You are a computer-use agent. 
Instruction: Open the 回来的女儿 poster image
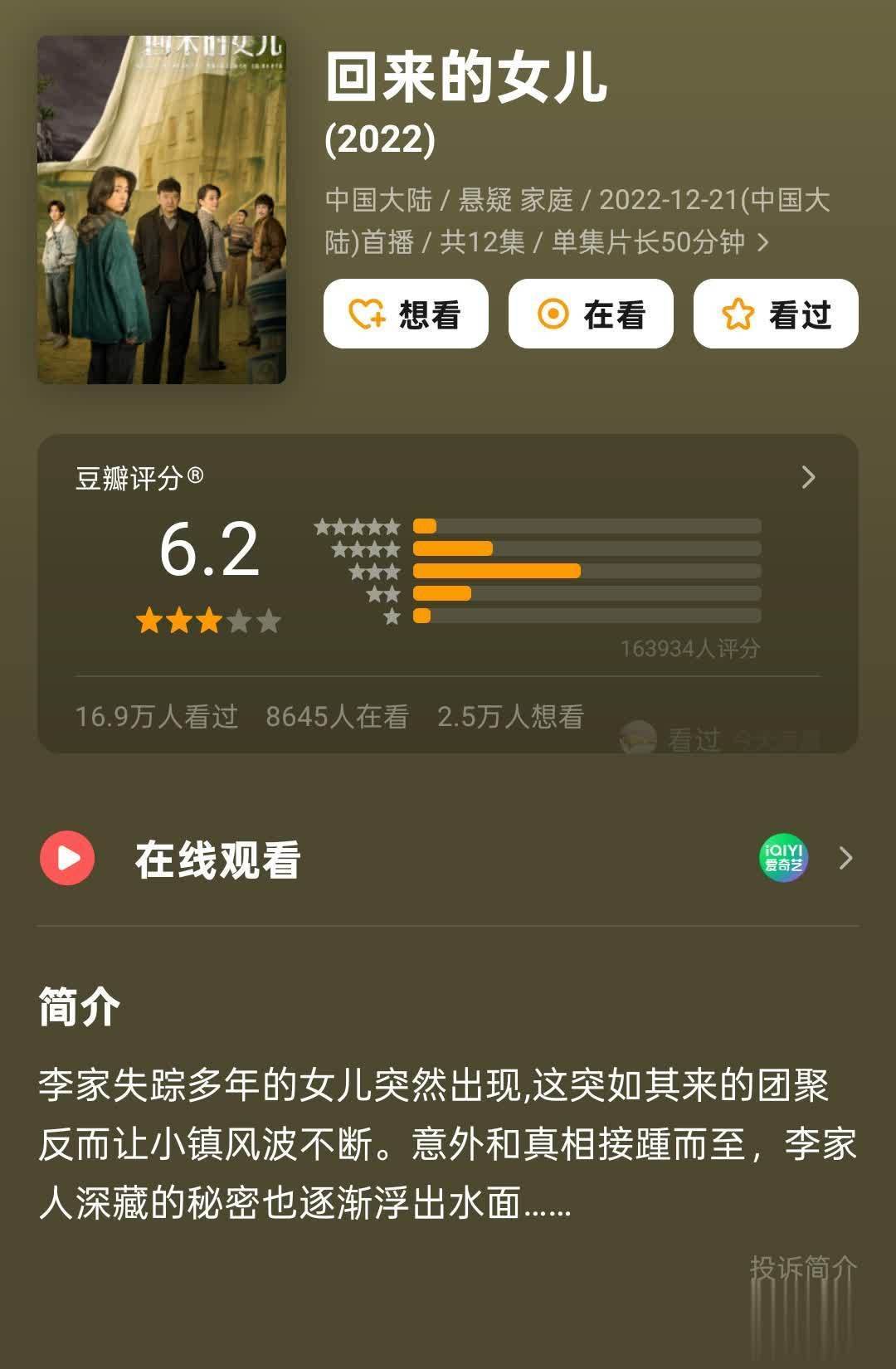(162, 210)
